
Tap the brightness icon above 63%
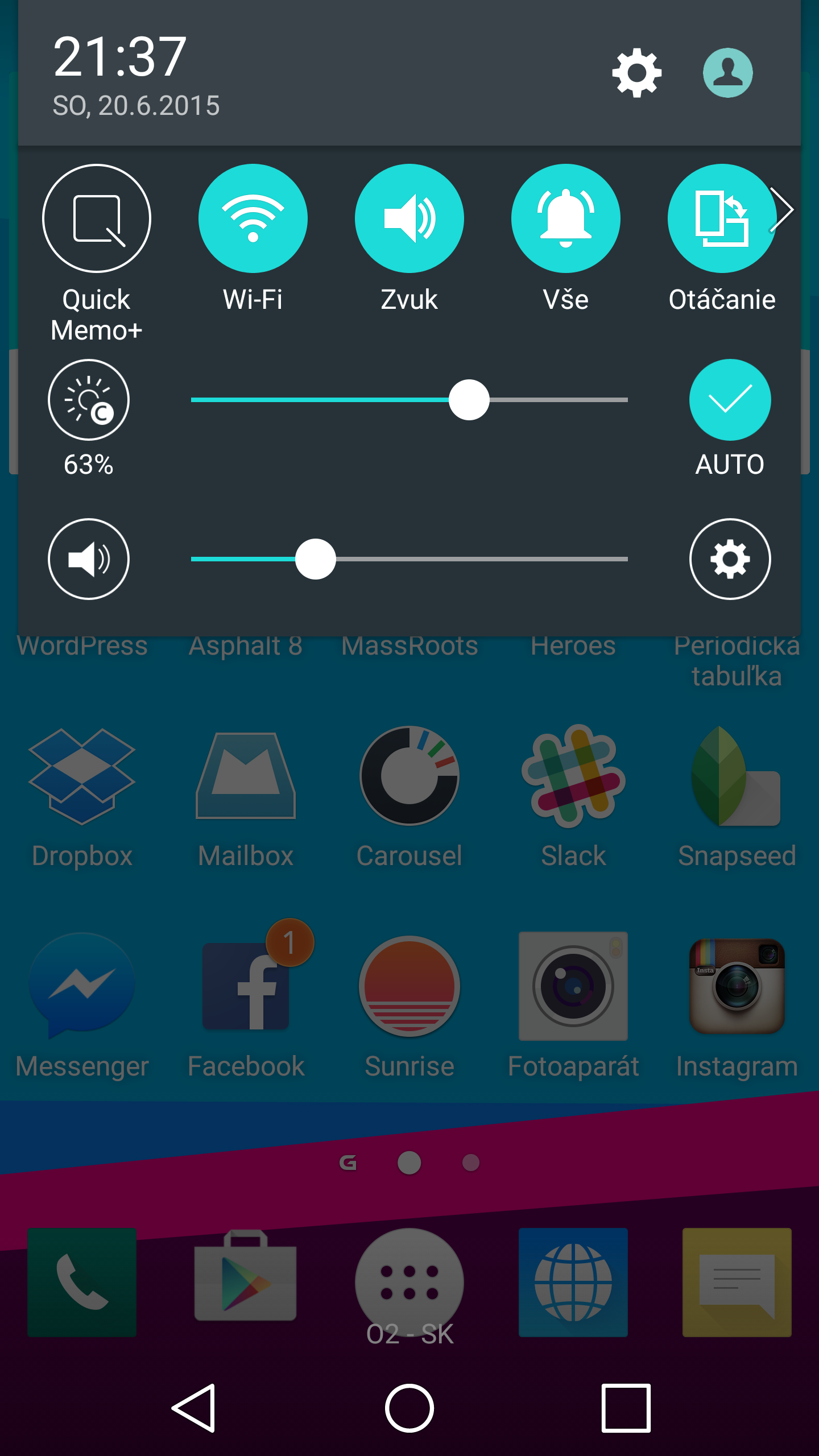[89, 400]
